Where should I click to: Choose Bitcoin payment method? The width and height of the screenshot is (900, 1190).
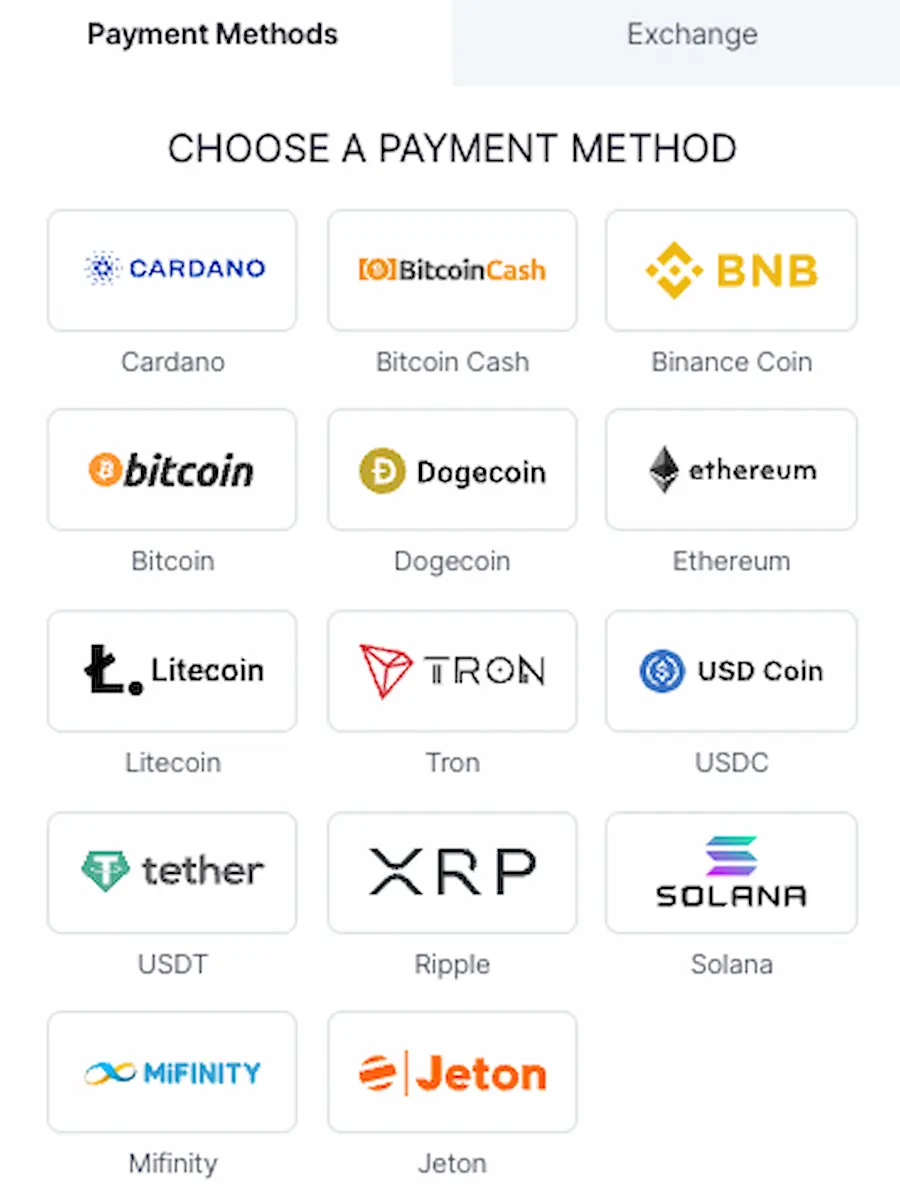pyautogui.click(x=172, y=470)
